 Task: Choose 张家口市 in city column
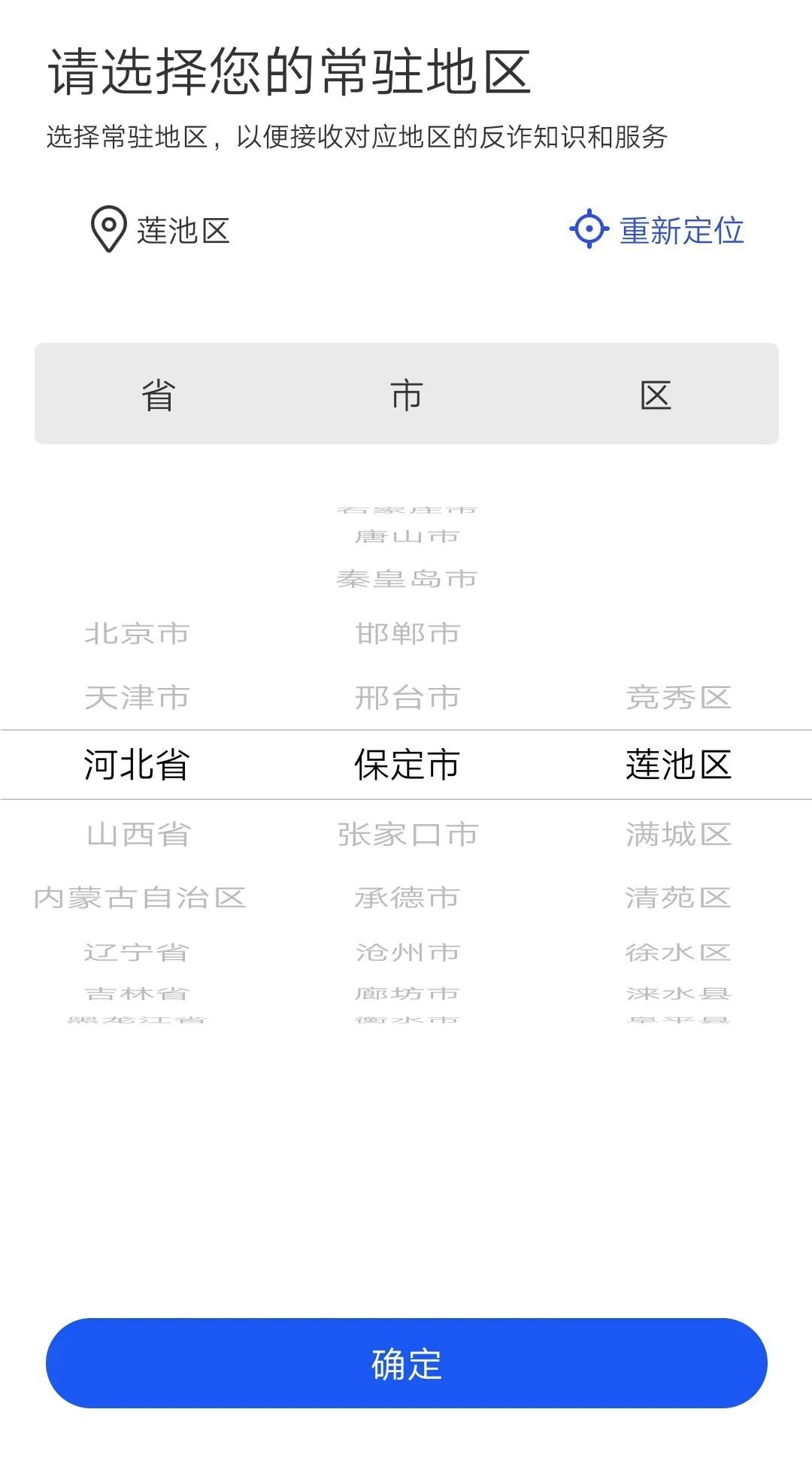pyautogui.click(x=408, y=835)
